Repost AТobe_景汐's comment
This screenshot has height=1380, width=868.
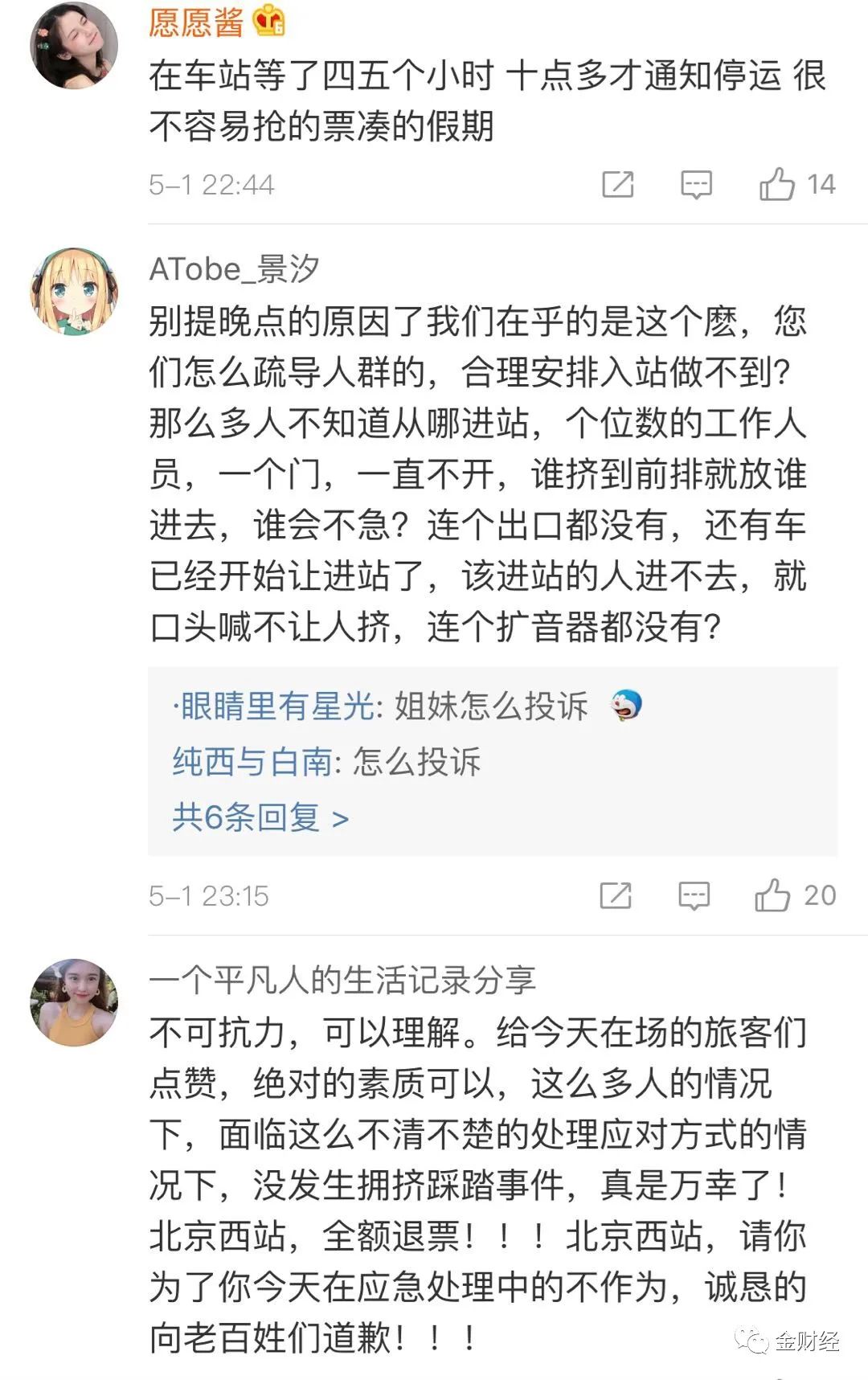(x=616, y=895)
